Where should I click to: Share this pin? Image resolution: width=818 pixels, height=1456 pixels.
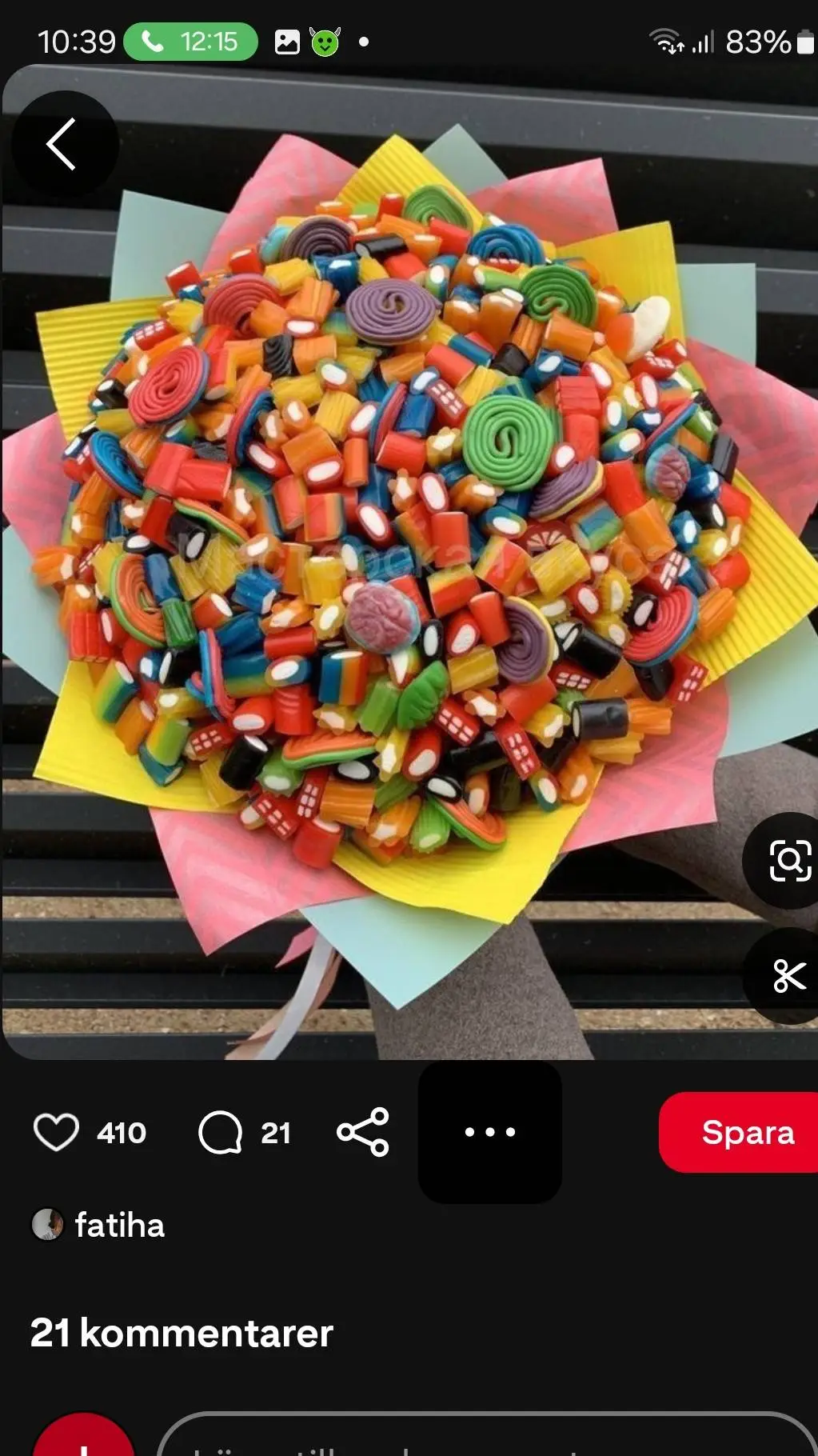[x=363, y=1132]
